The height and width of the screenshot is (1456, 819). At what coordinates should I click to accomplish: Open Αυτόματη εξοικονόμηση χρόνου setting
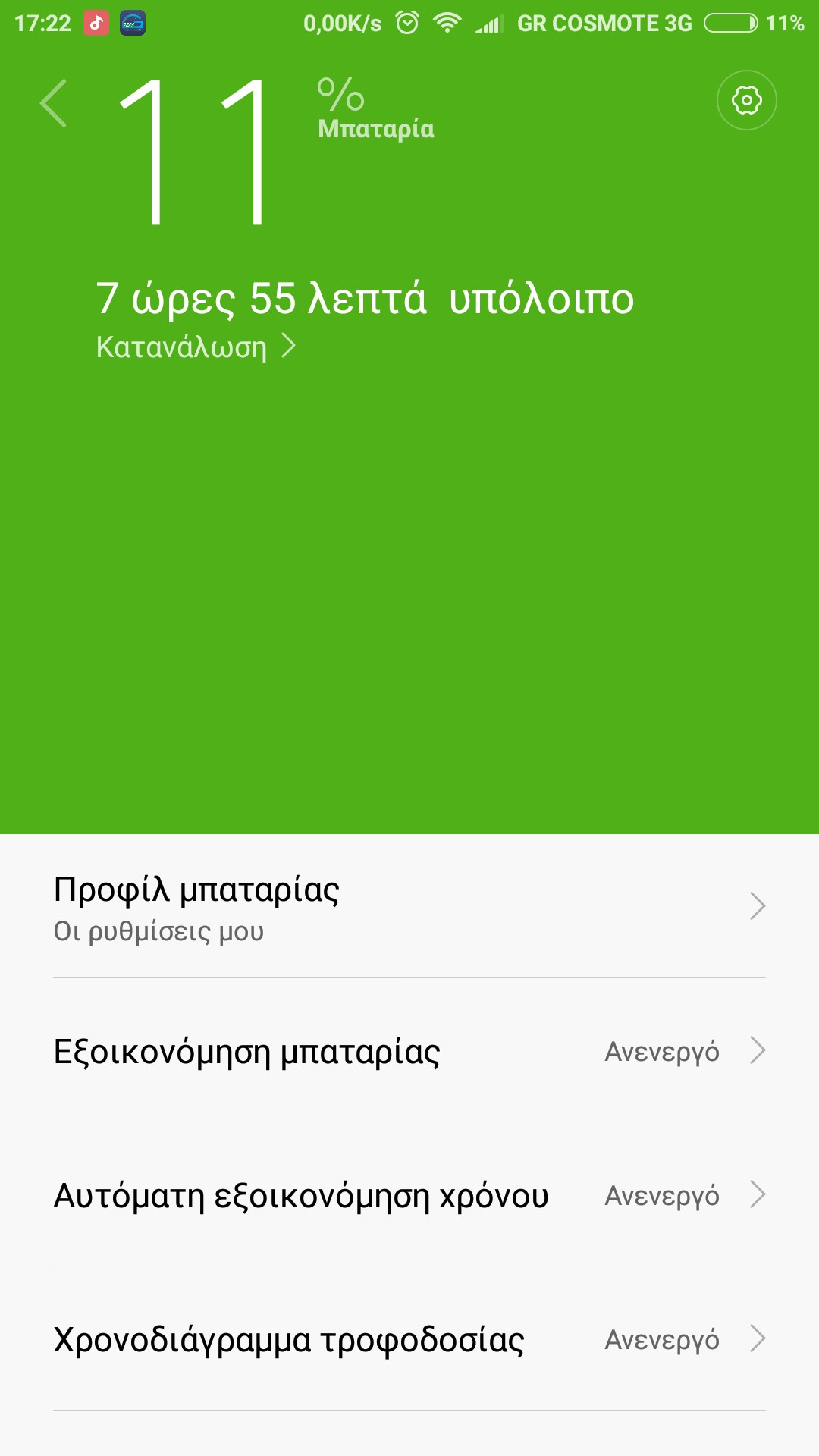click(x=409, y=1195)
